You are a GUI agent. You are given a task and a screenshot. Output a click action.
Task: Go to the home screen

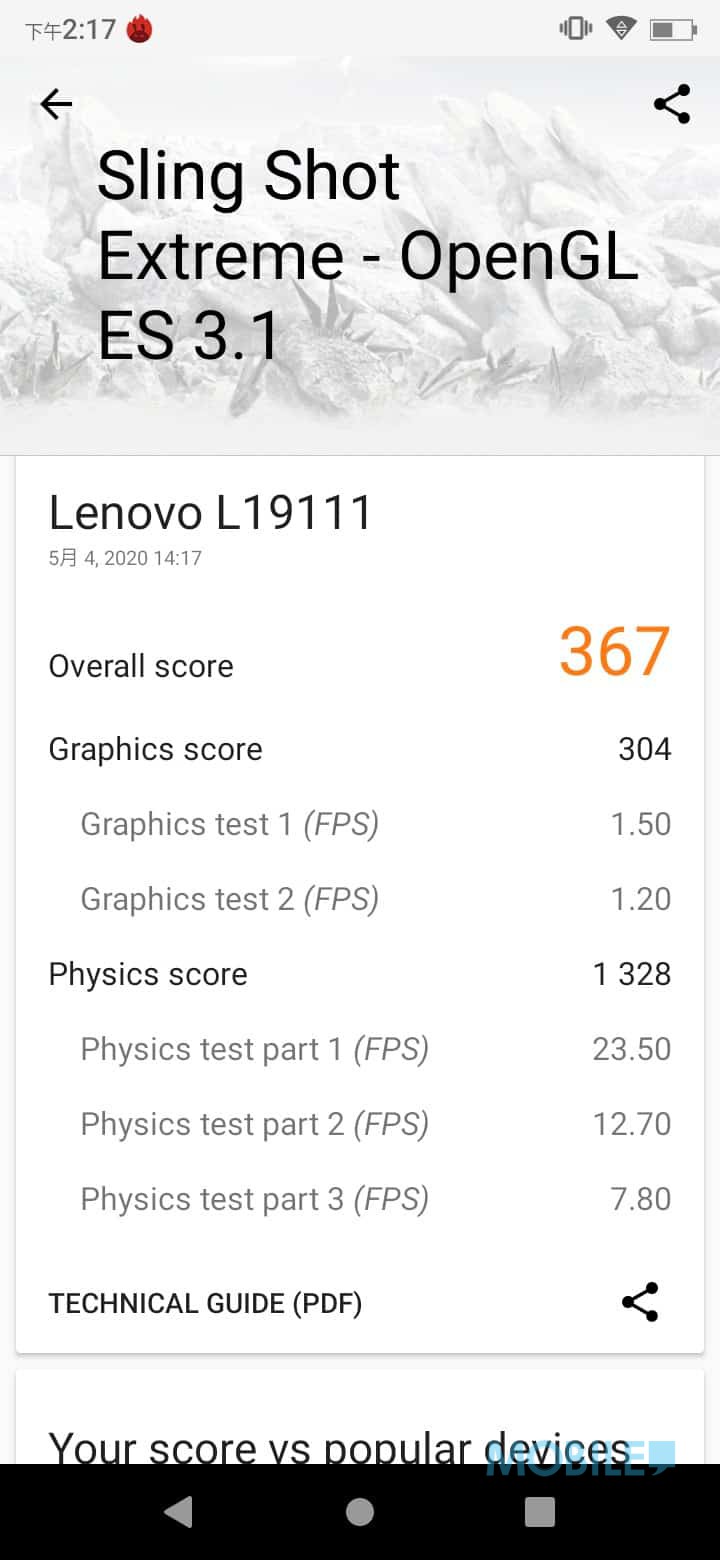point(360,1512)
